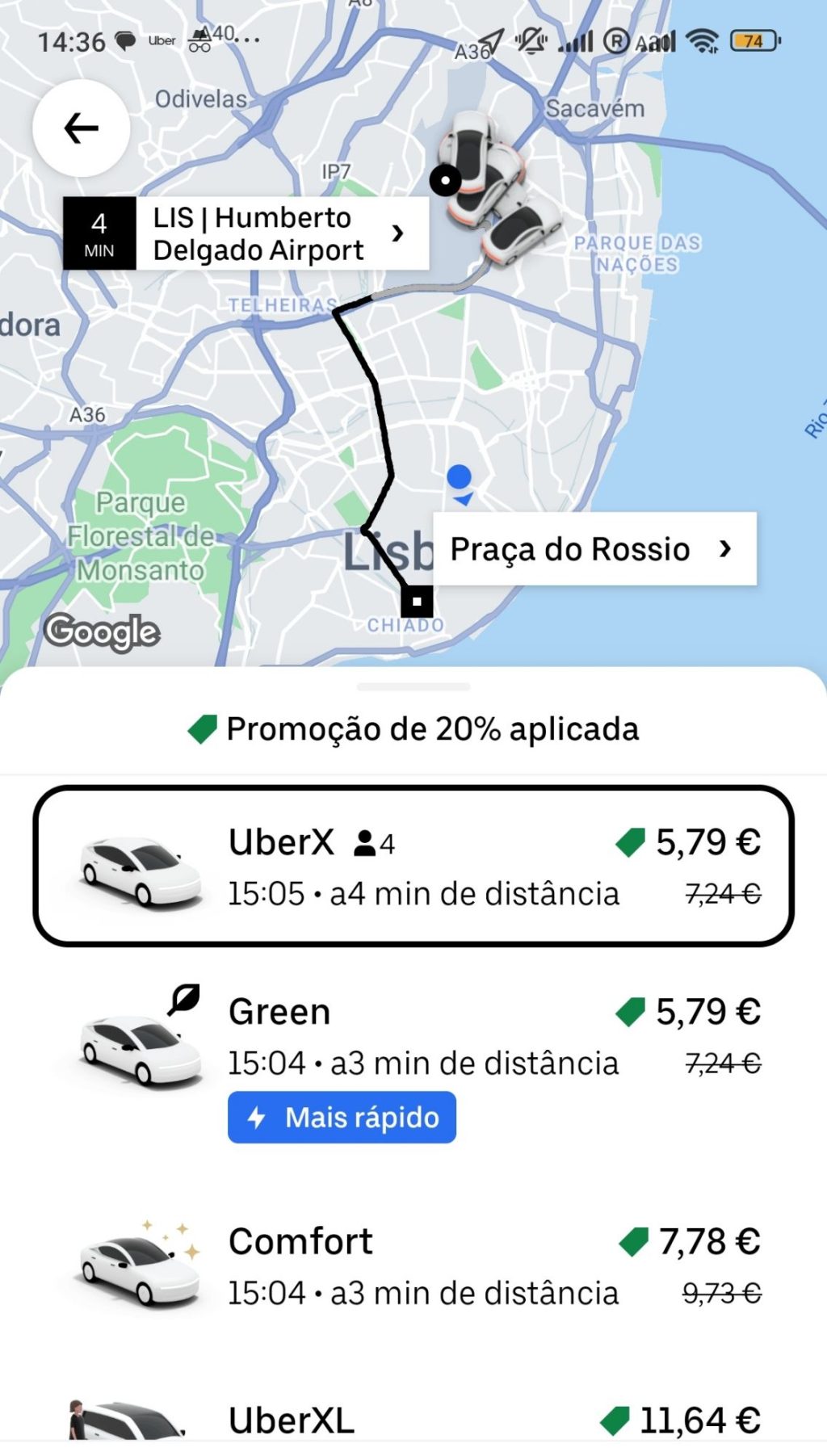Open the Google attribution on the map
The width and height of the screenshot is (827, 1456).
[103, 631]
